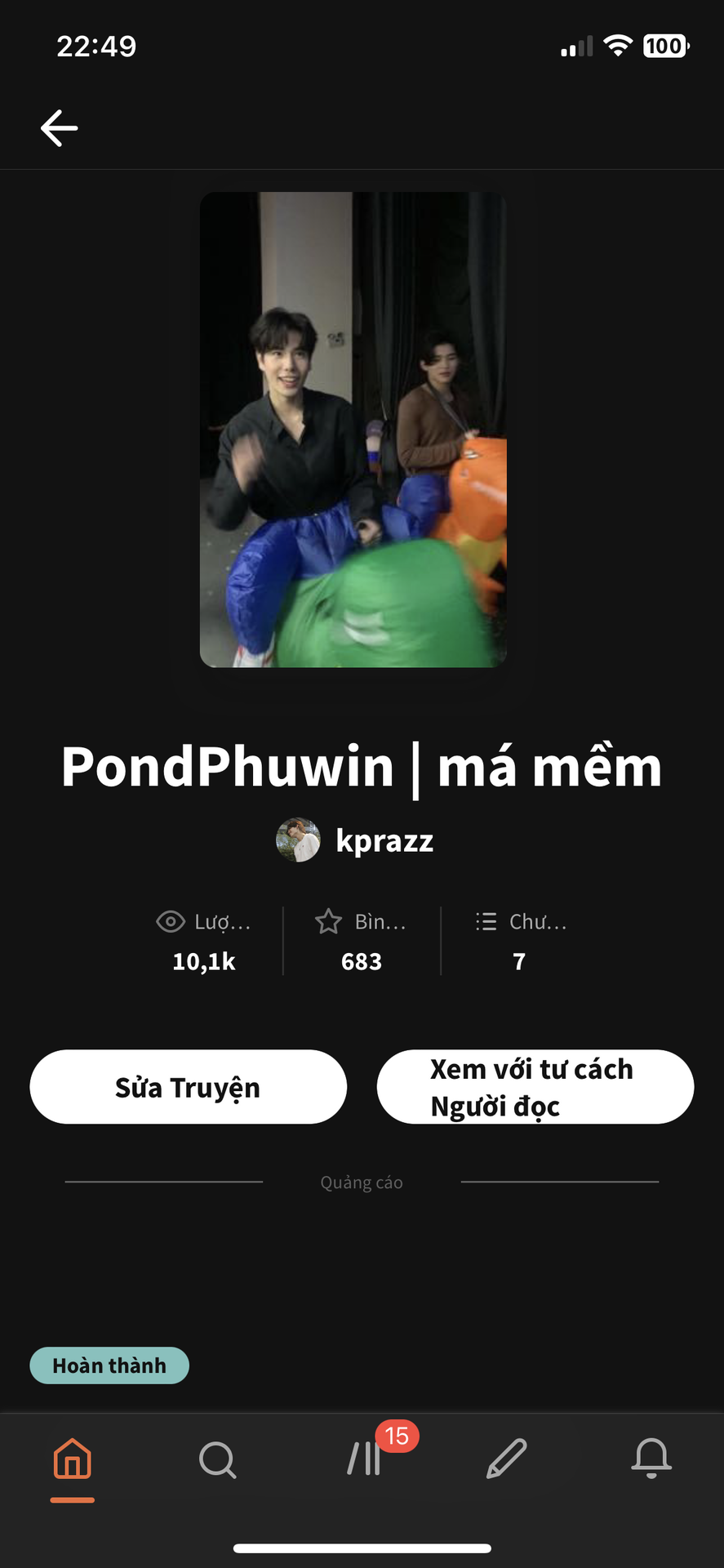The height and width of the screenshot is (1568, 724).
Task: Open the Search tab
Action: click(x=217, y=1459)
